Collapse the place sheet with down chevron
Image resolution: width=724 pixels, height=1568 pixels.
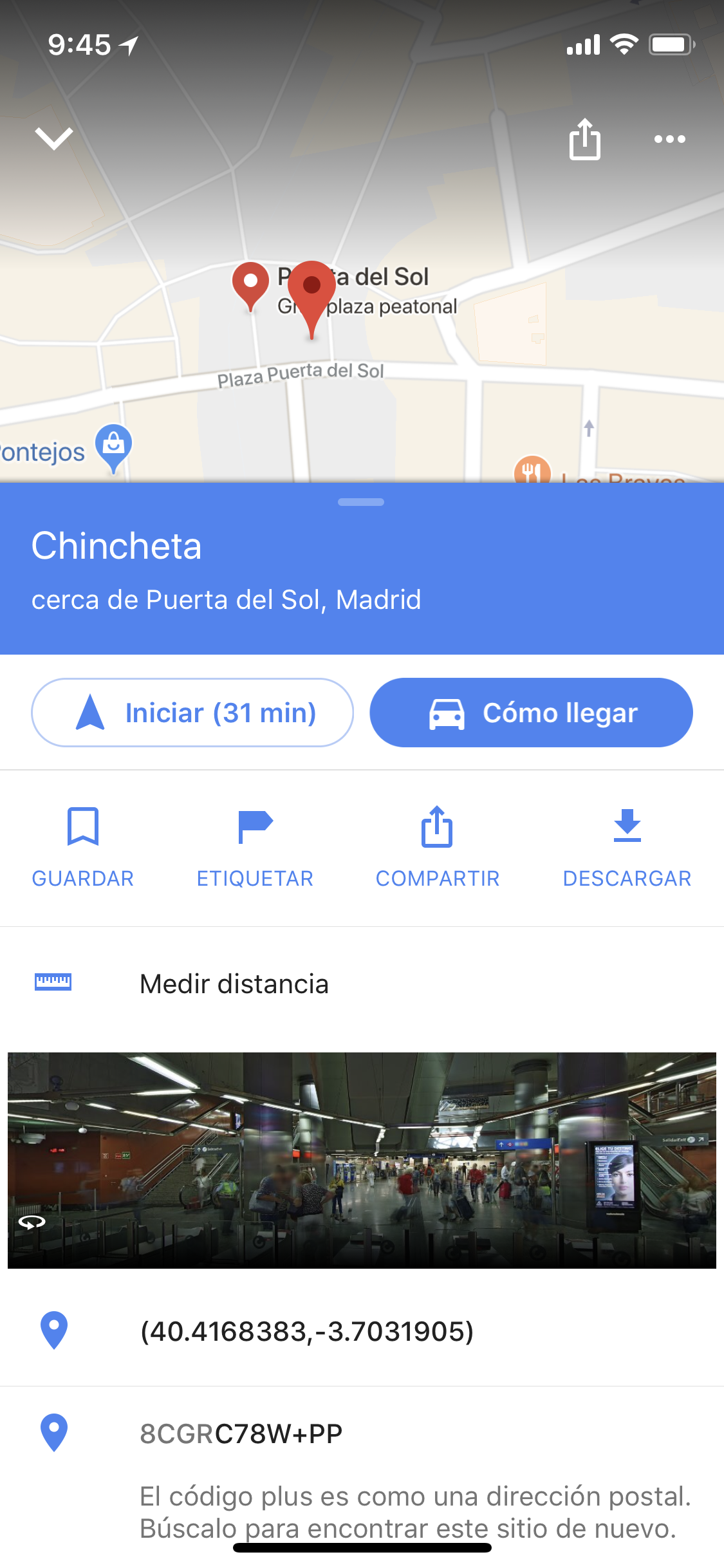(x=54, y=138)
